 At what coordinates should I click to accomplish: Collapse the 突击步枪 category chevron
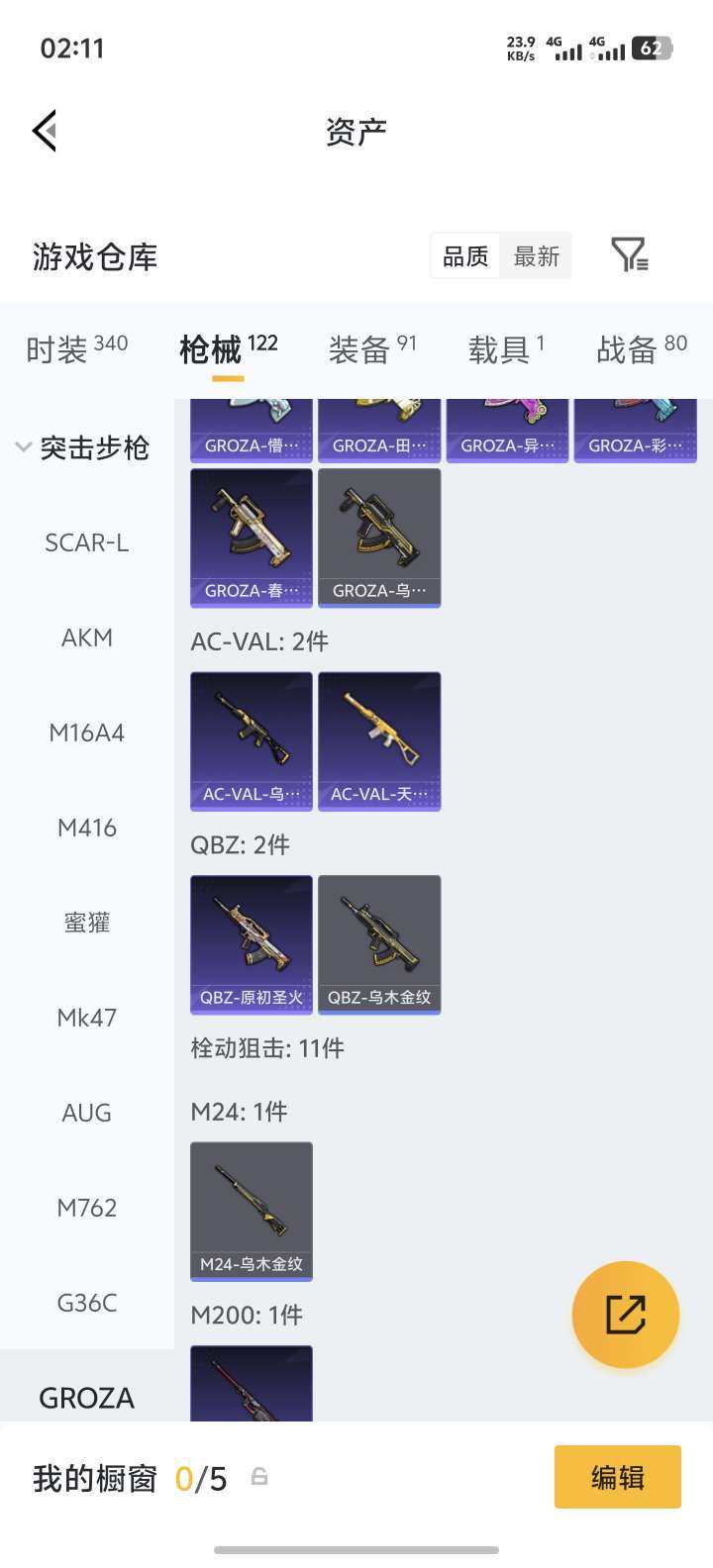(23, 447)
